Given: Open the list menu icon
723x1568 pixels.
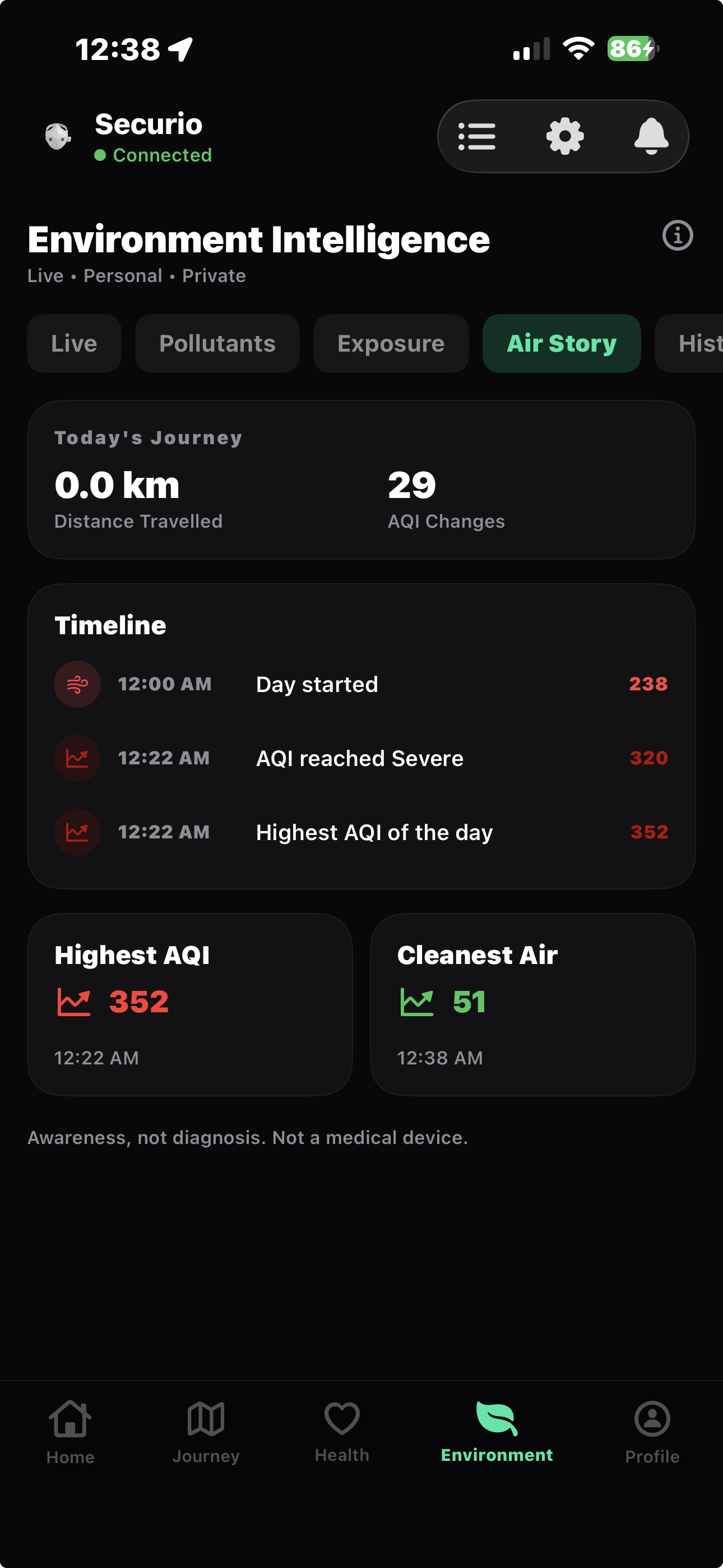Looking at the screenshot, I should tap(476, 136).
